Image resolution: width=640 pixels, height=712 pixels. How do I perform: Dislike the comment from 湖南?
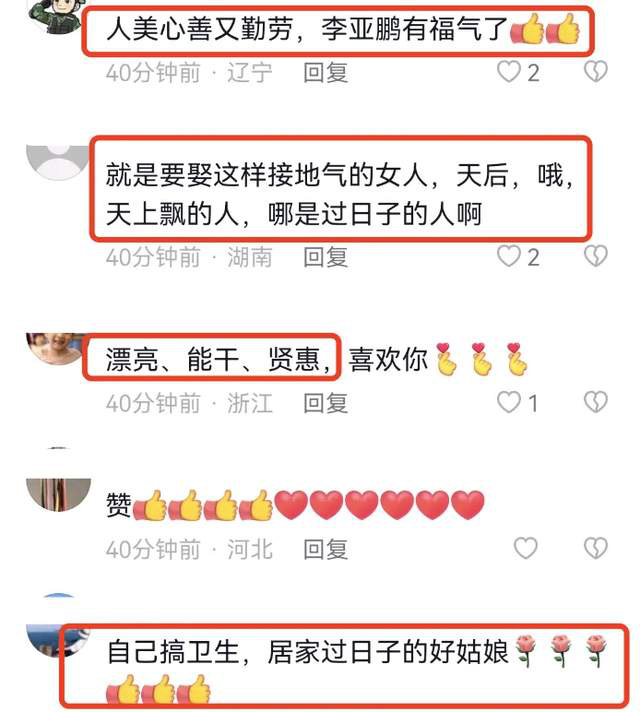pos(596,257)
